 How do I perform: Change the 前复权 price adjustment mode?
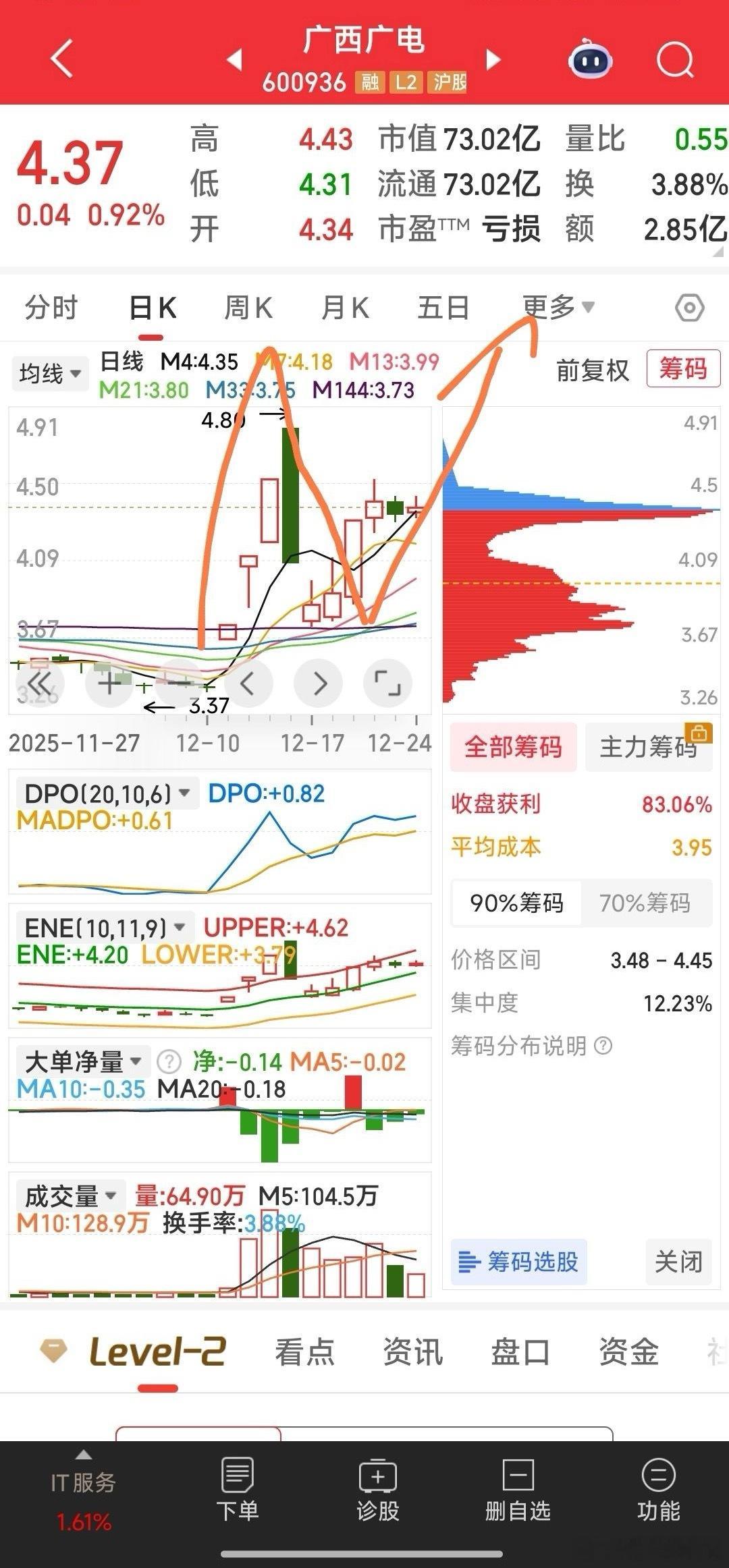click(593, 370)
